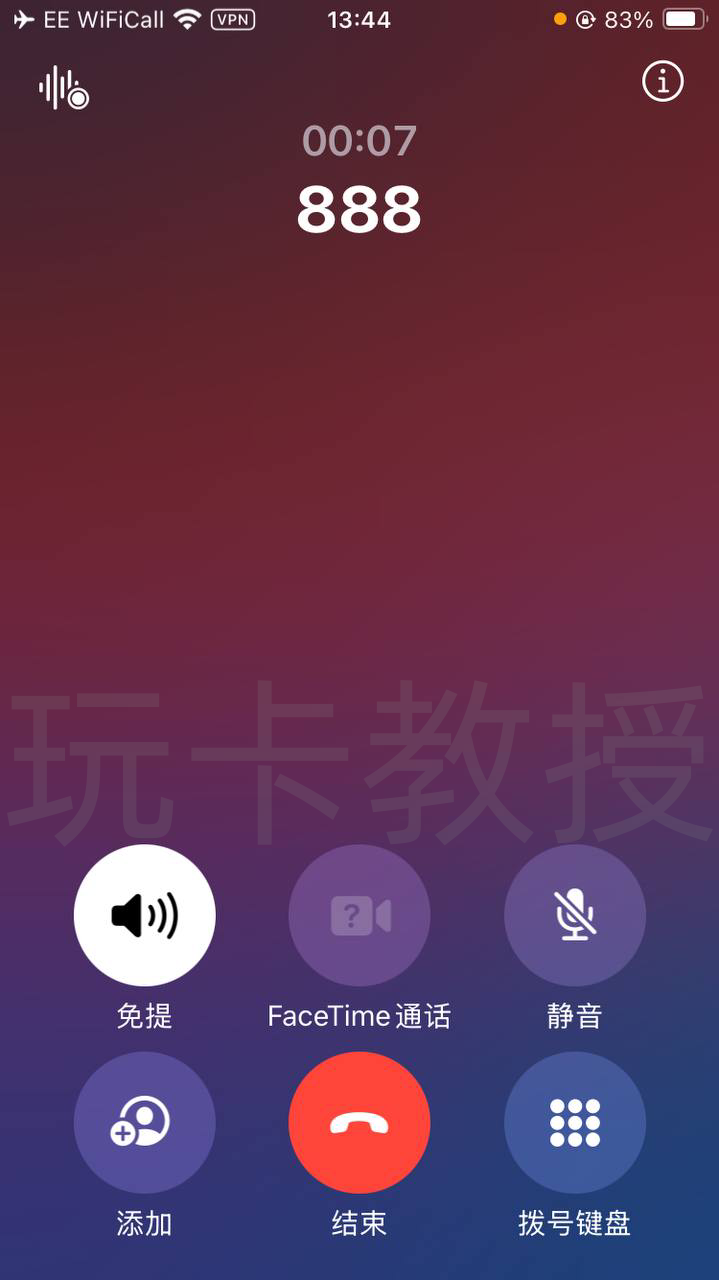Mute the microphone (静音)
The height and width of the screenshot is (1280, 719).
(574, 915)
